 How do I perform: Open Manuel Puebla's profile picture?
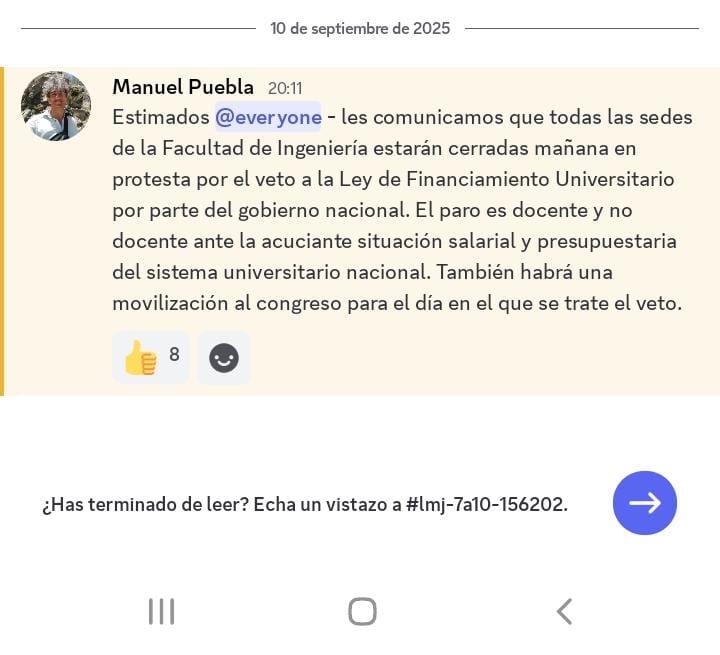(56, 106)
